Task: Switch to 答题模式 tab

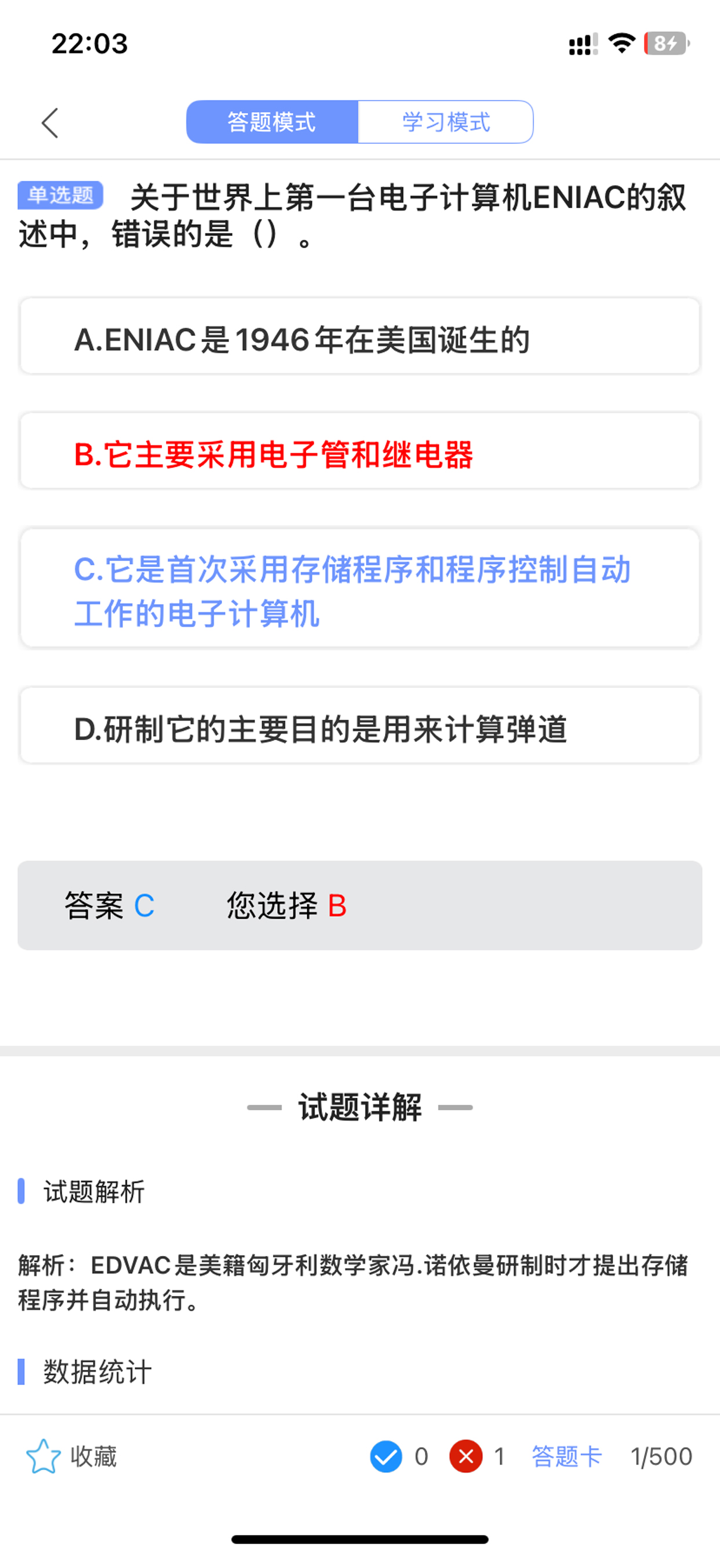Action: coord(272,121)
